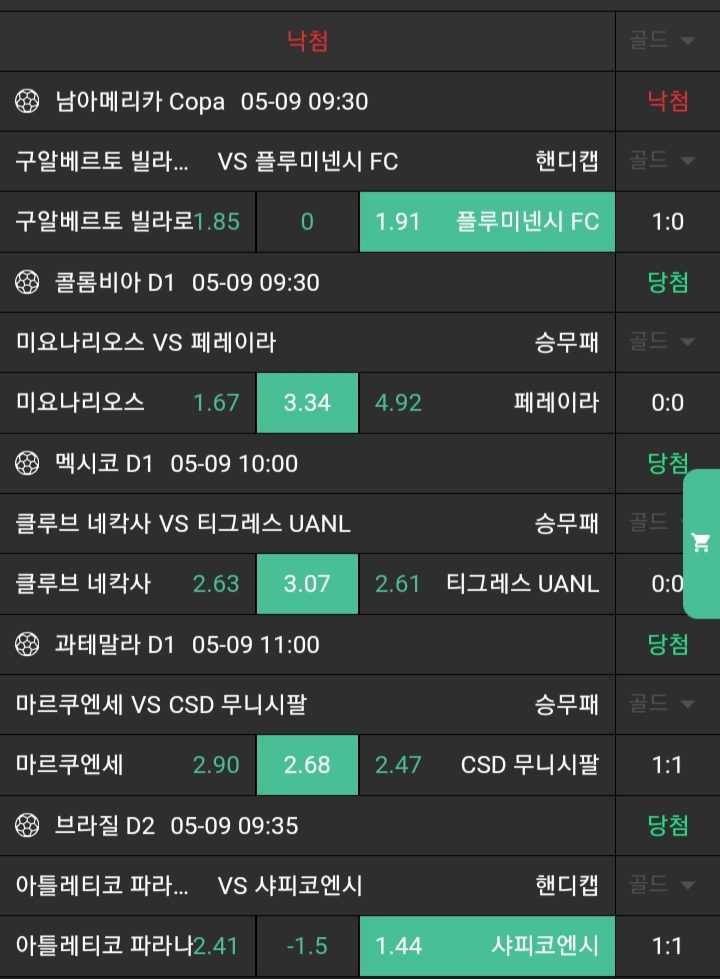Open 골드 dropdown for 마르쿠엔세 VS CSD 무니시팔
Image resolution: width=720 pixels, height=979 pixels.
[661, 704]
